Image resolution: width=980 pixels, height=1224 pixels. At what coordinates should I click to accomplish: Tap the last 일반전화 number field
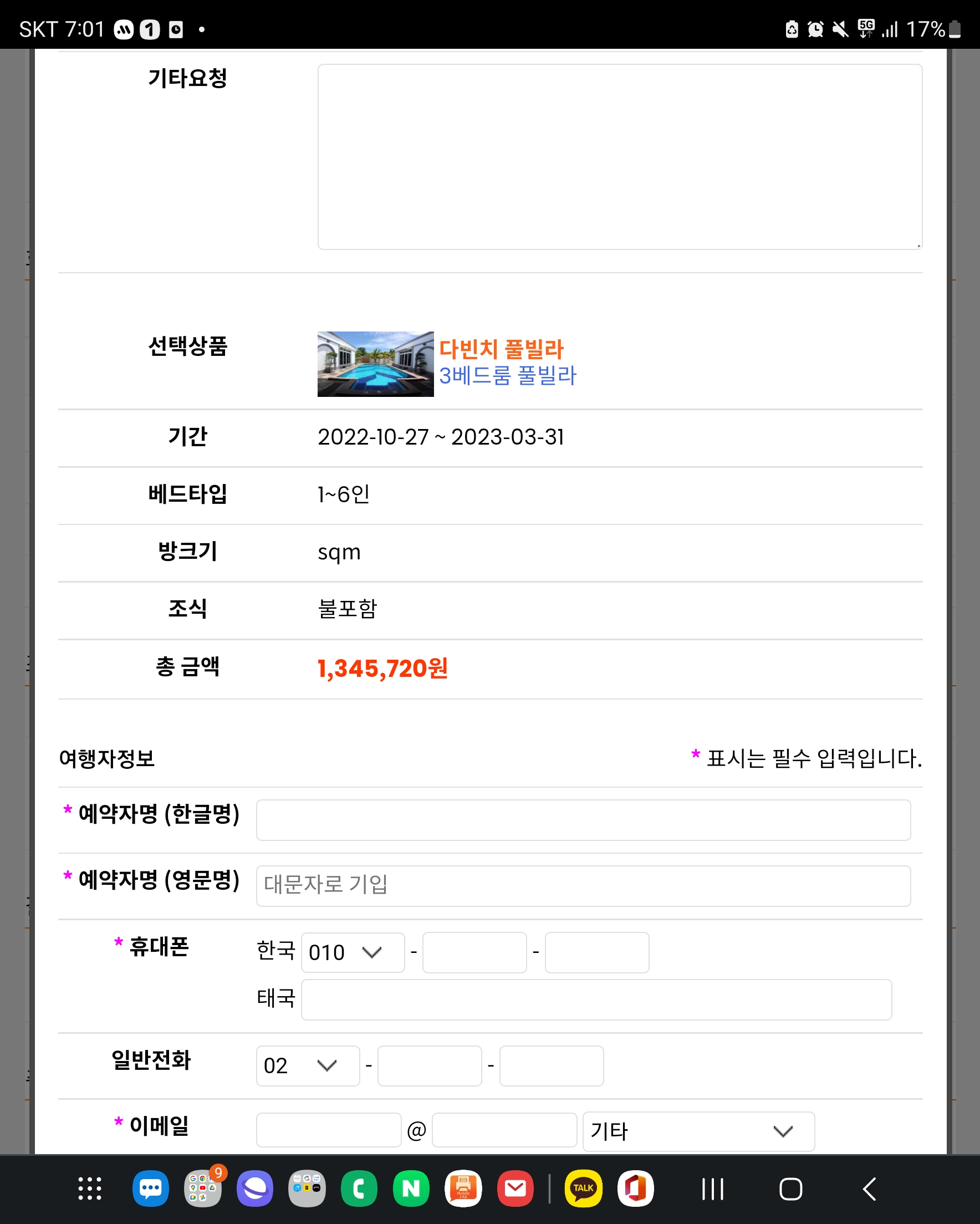click(x=551, y=1065)
